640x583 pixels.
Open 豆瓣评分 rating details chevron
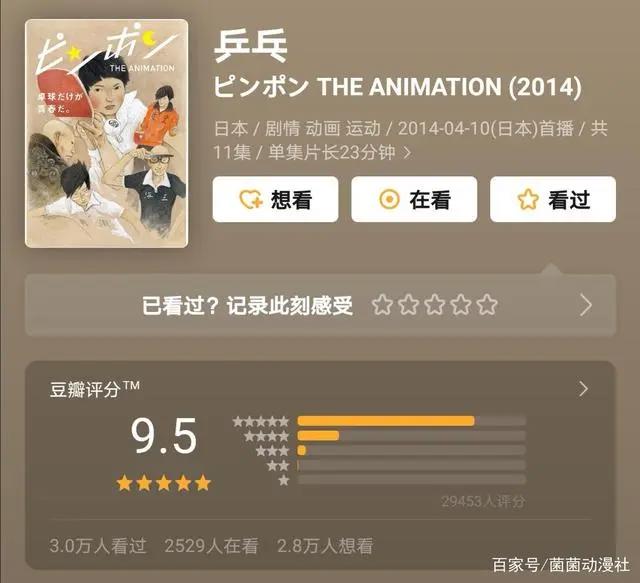click(584, 389)
